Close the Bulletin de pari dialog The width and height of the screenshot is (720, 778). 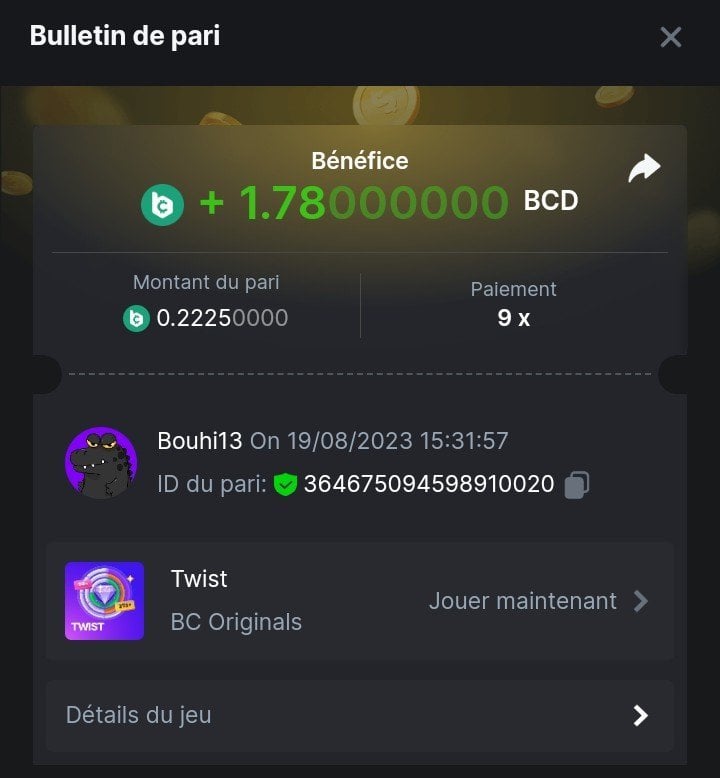[x=670, y=37]
